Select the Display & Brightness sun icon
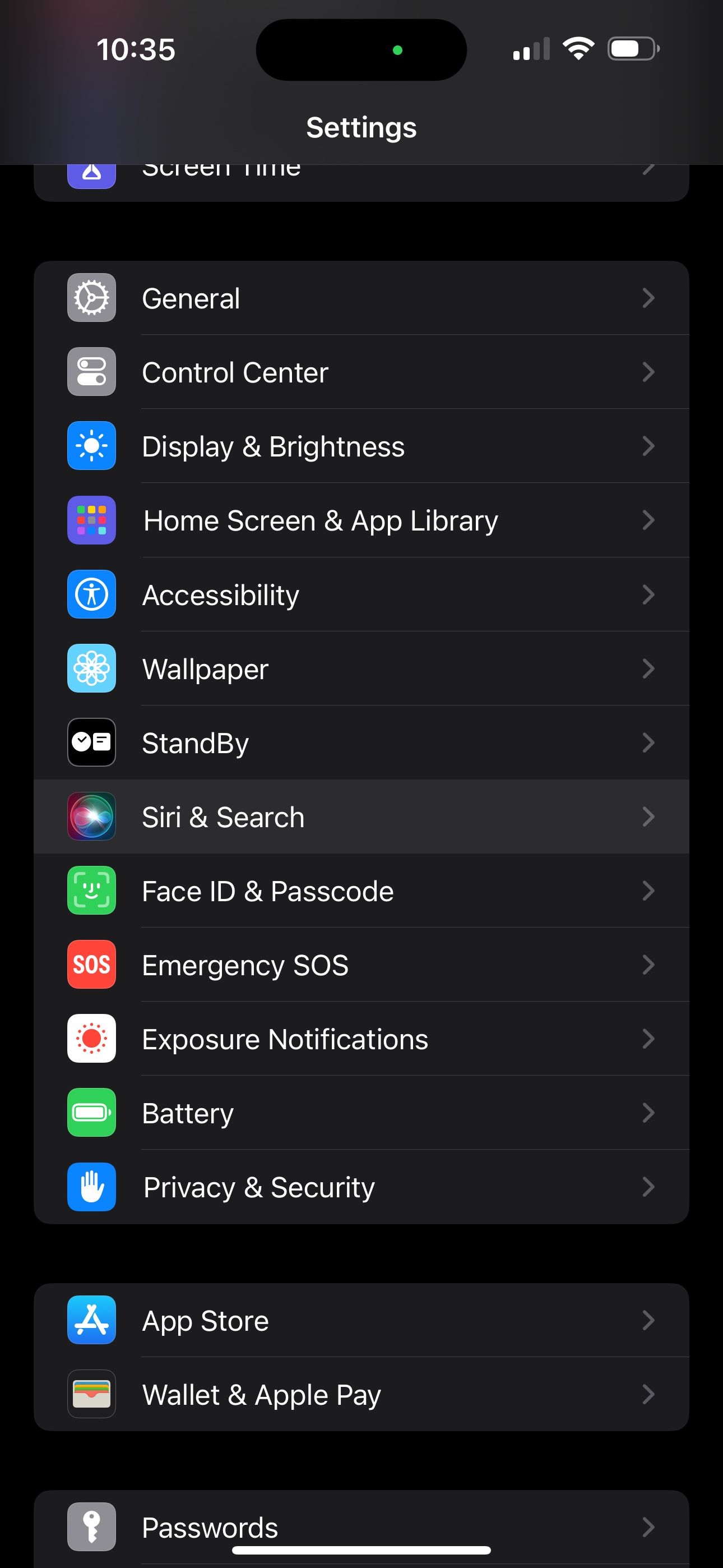The height and width of the screenshot is (1568, 723). click(x=91, y=446)
